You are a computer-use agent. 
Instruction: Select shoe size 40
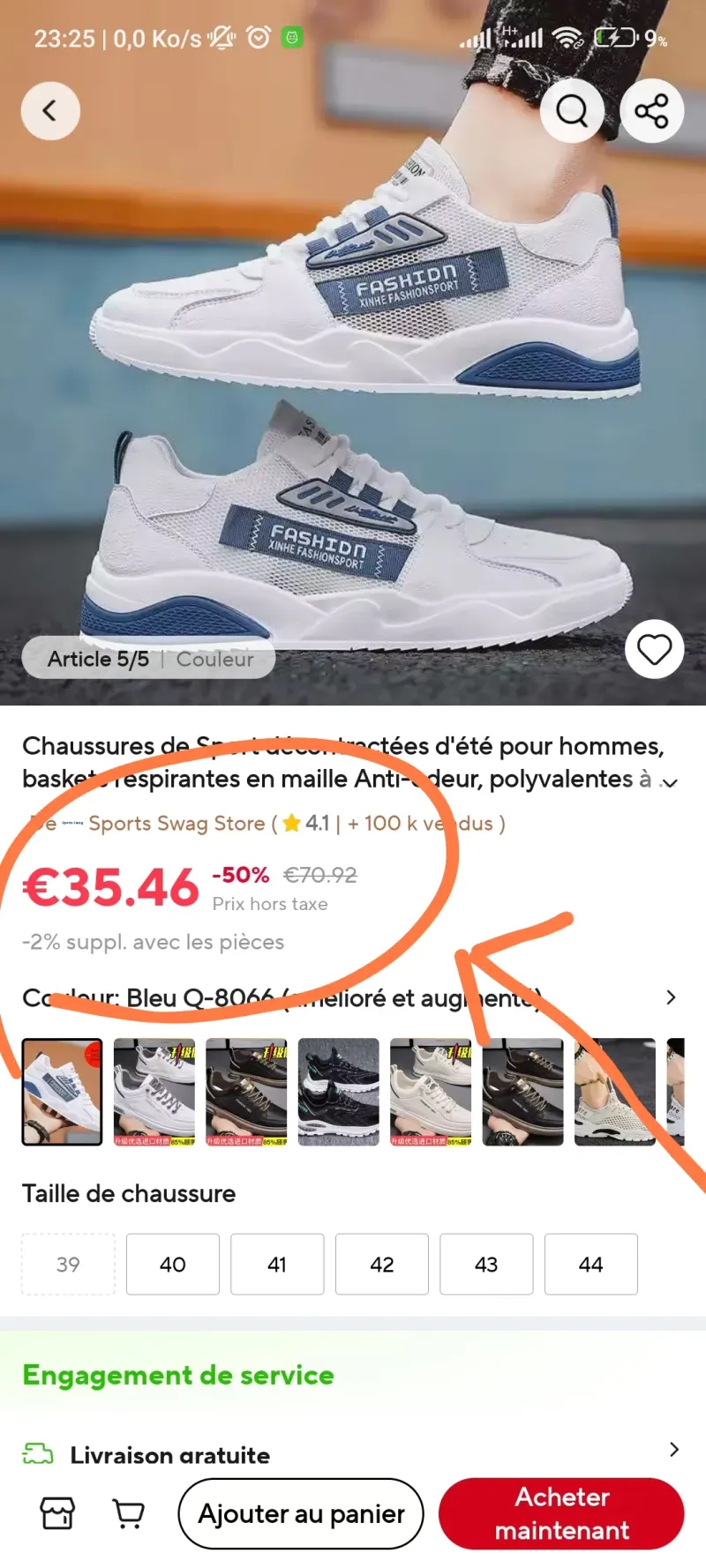(x=172, y=1264)
